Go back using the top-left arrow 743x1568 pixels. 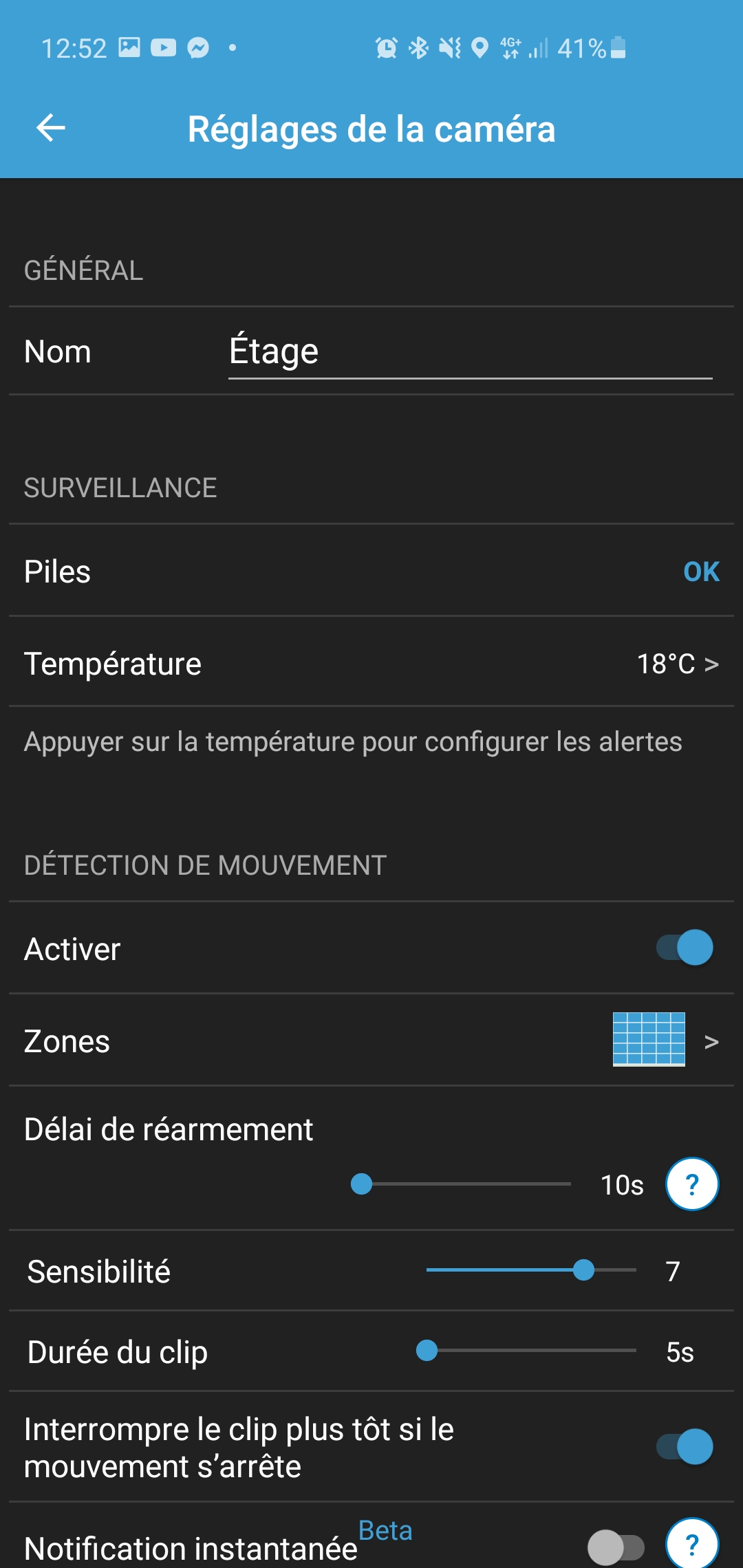[x=51, y=128]
